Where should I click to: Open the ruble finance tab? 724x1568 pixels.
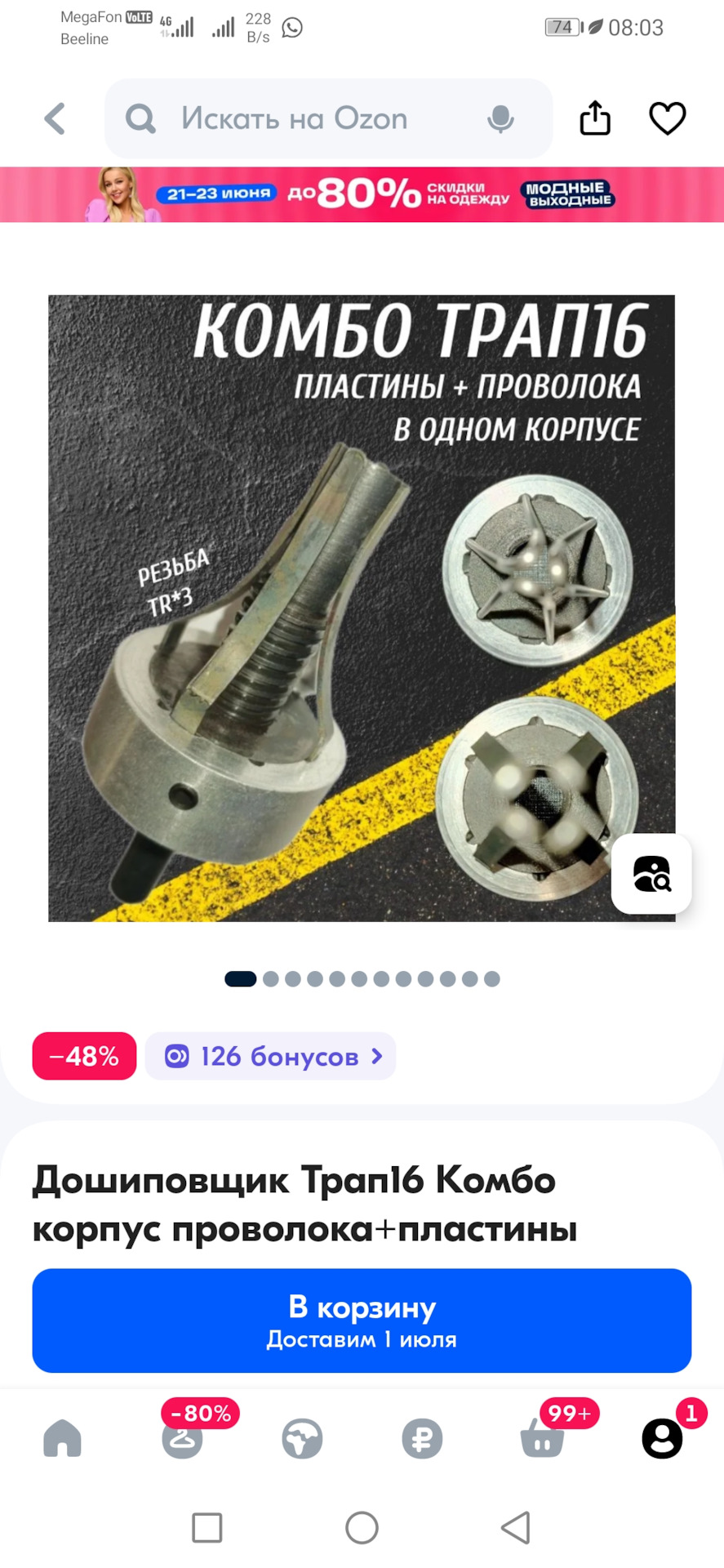click(x=422, y=1438)
